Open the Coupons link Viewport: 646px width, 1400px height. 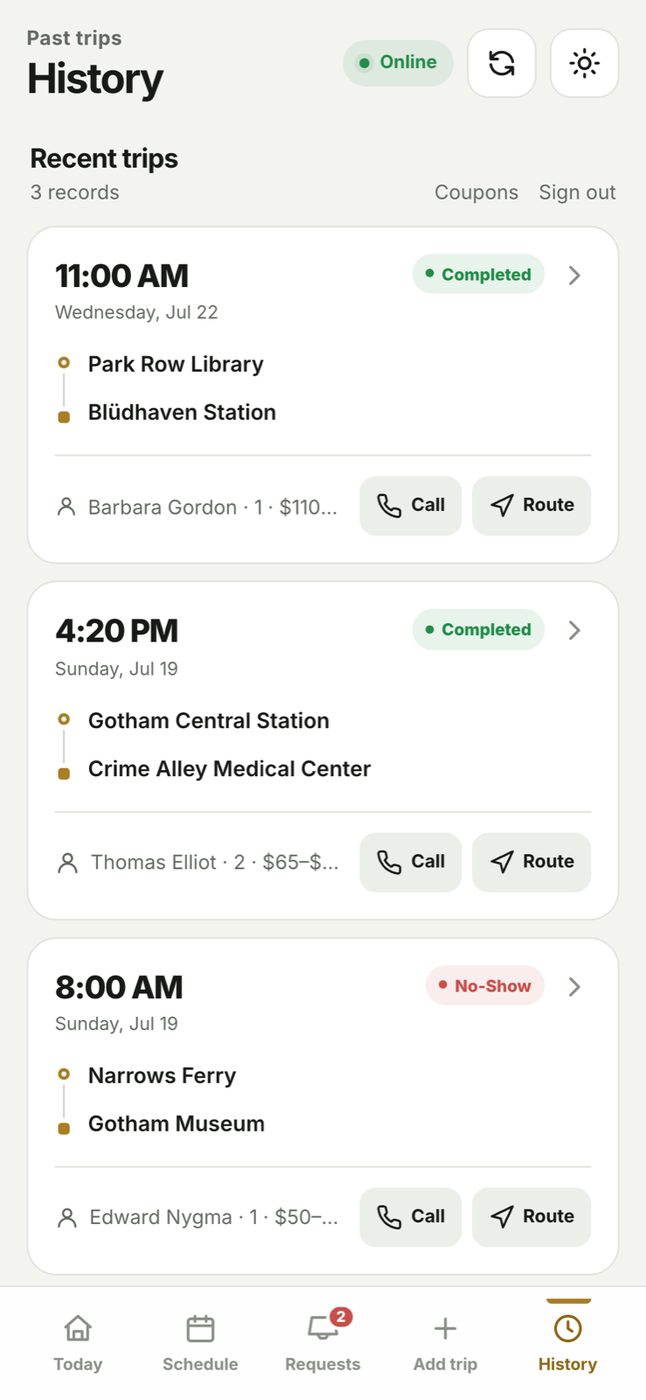476,192
